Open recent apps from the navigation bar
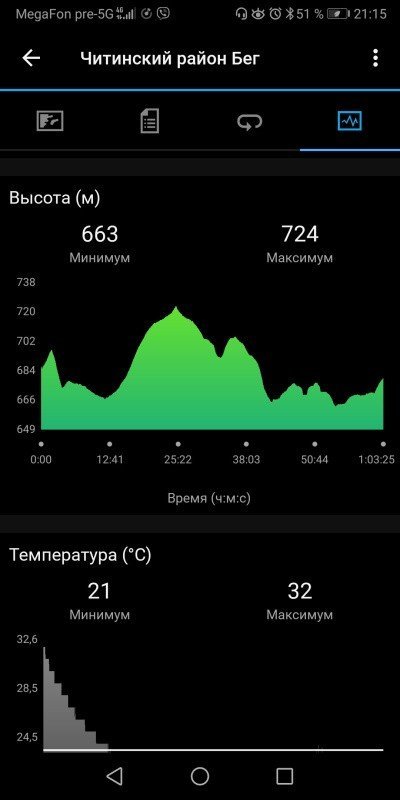The width and height of the screenshot is (400, 800). 285,776
